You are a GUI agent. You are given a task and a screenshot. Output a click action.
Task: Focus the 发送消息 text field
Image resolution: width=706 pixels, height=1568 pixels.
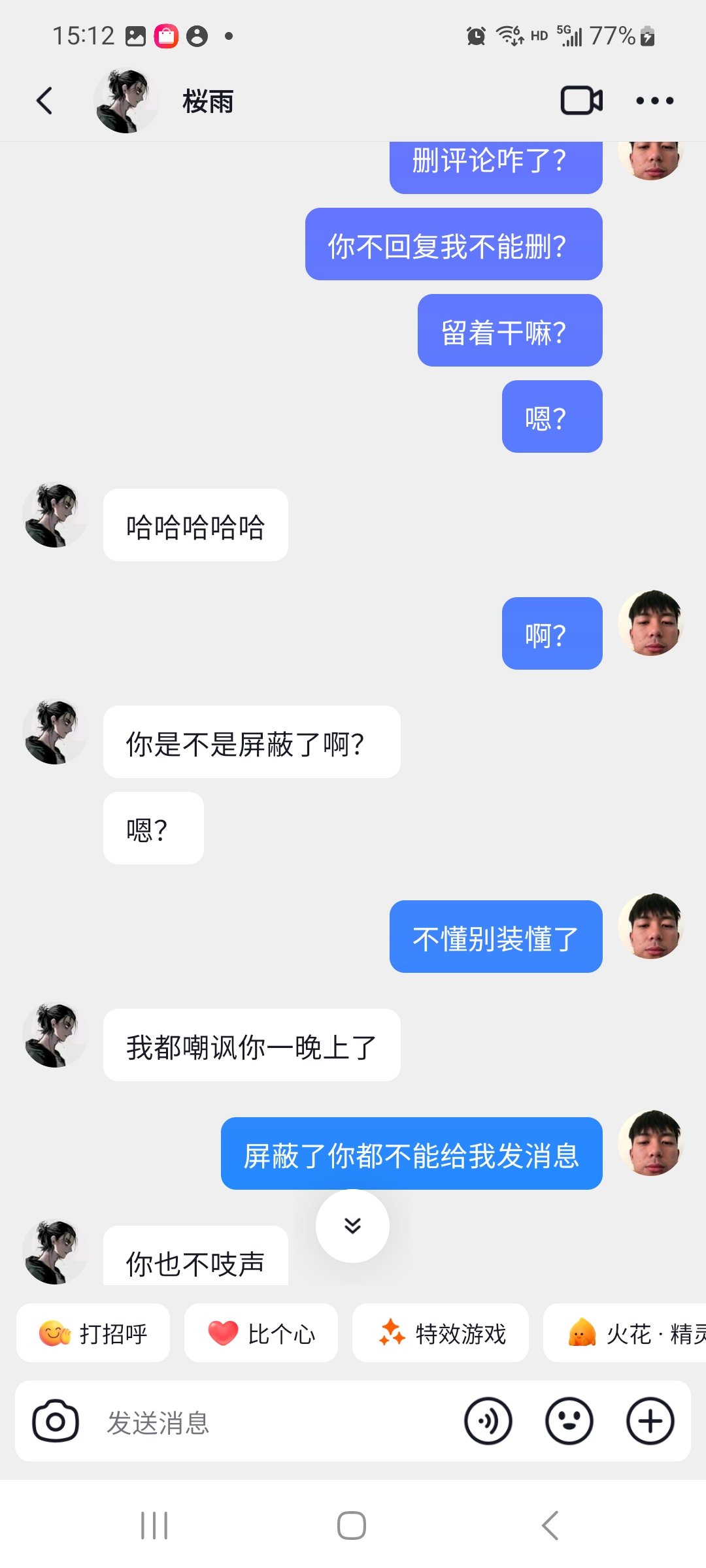[x=275, y=1422]
